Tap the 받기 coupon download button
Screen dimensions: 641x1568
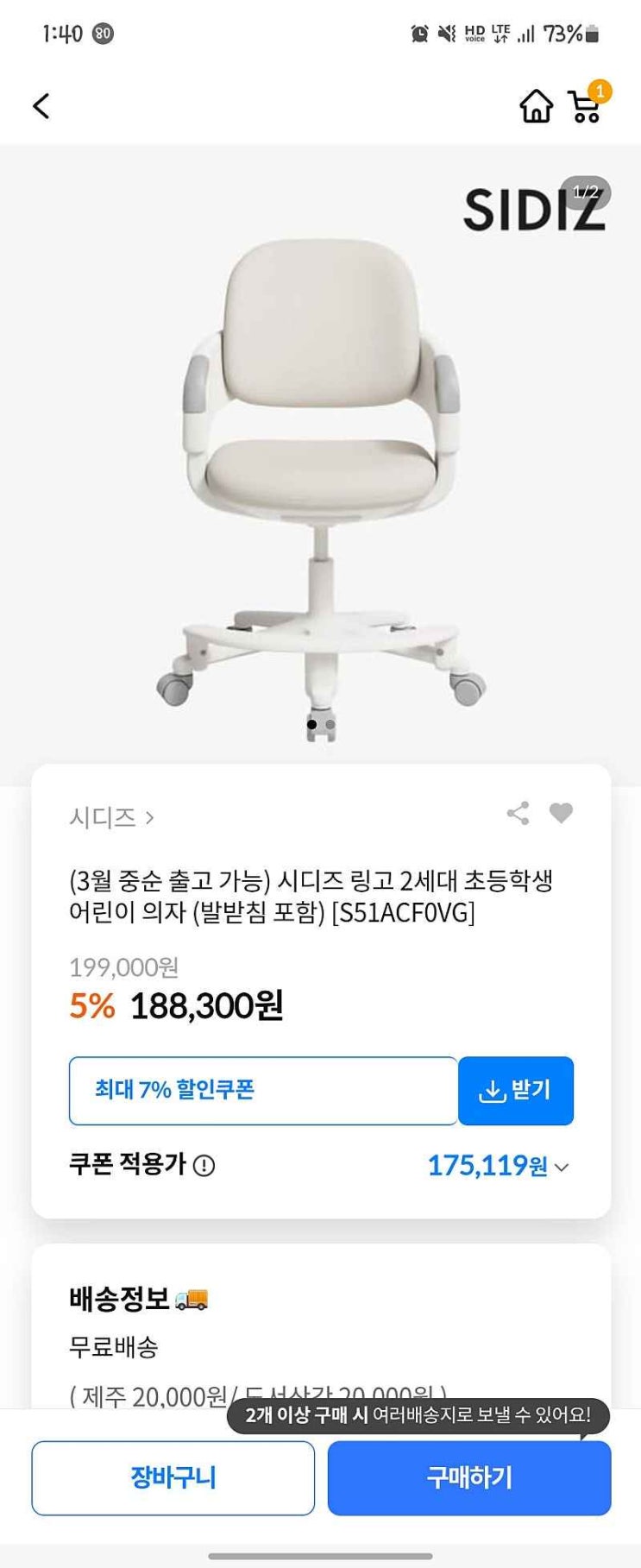[x=515, y=1090]
